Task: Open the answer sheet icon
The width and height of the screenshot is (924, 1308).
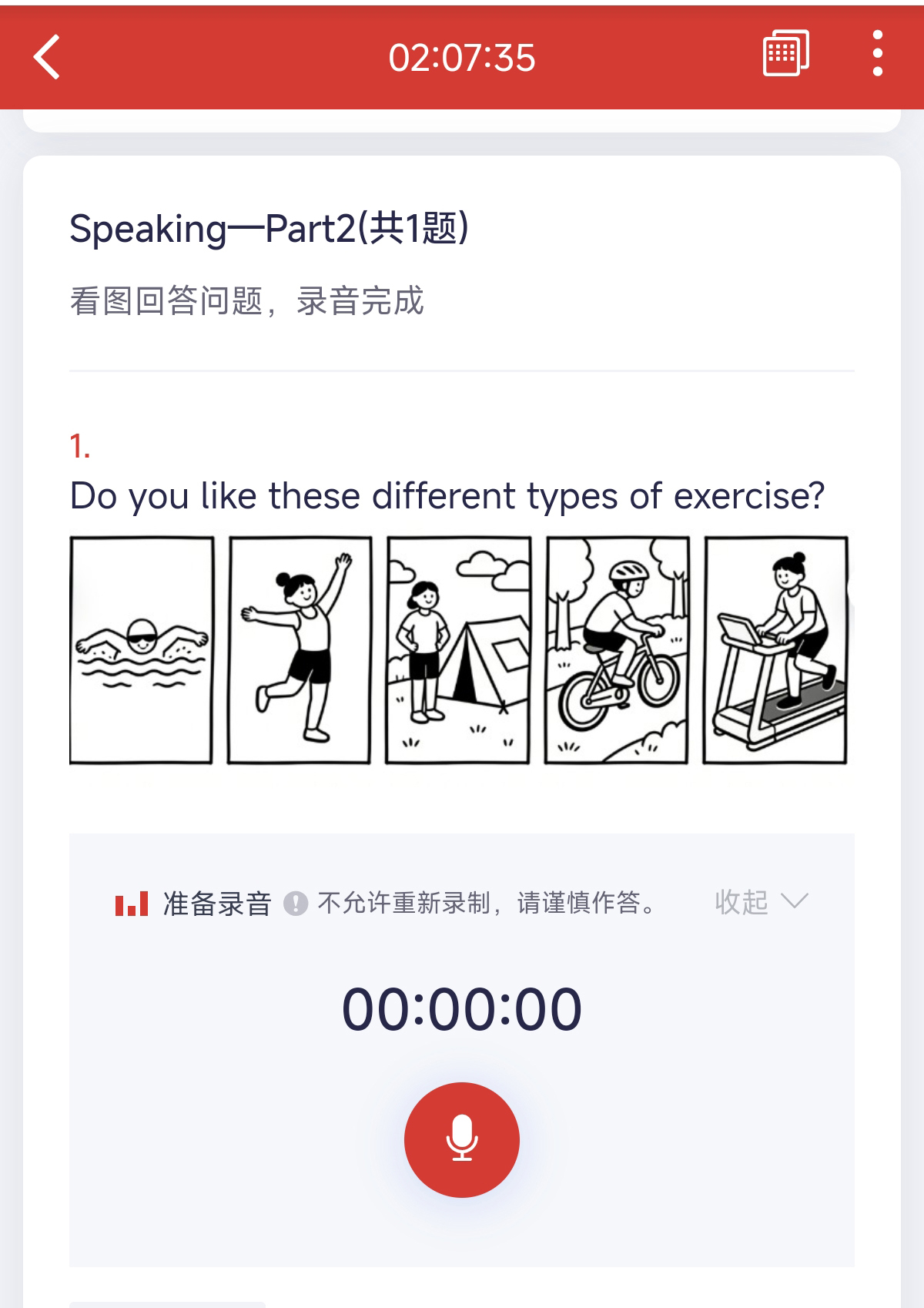Action: (785, 54)
